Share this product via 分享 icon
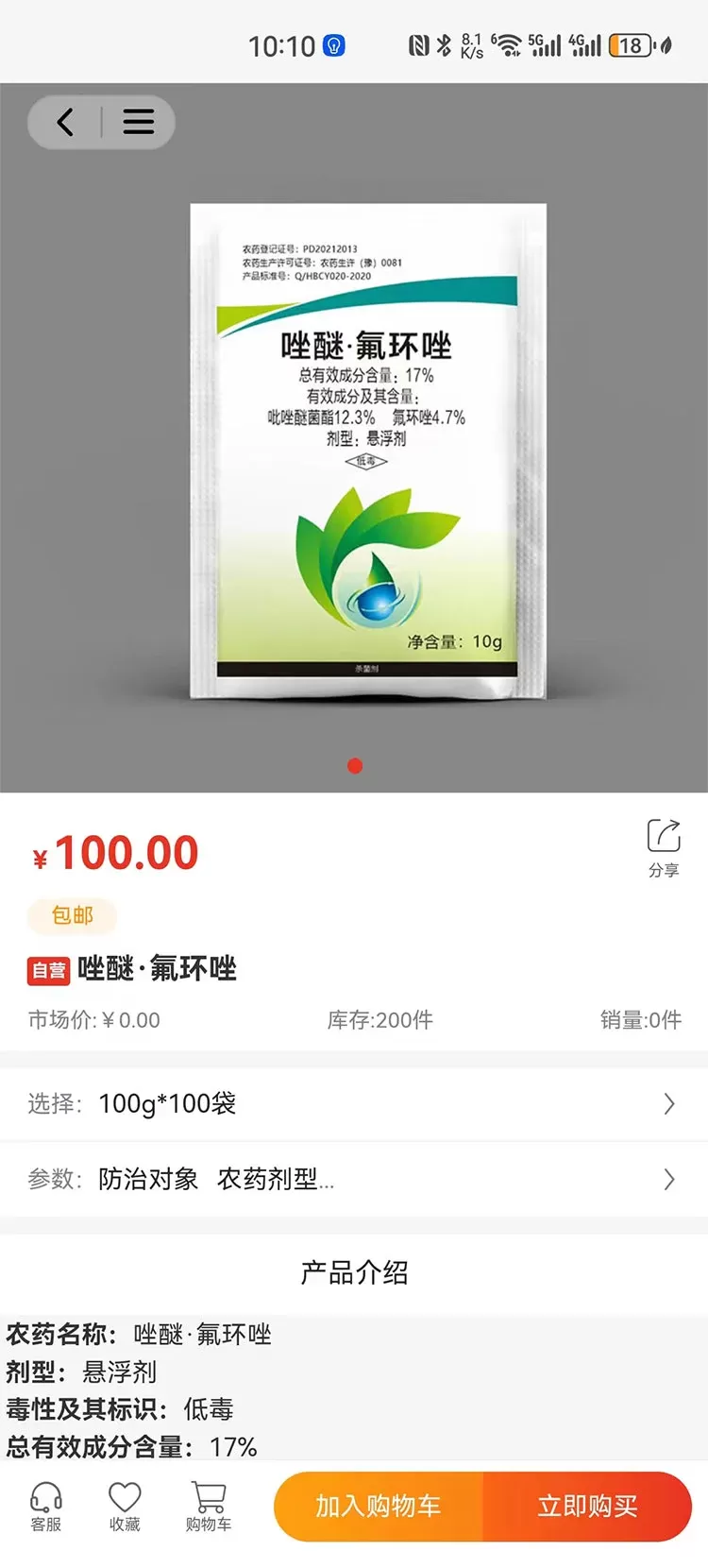The image size is (708, 1568). pos(664,847)
